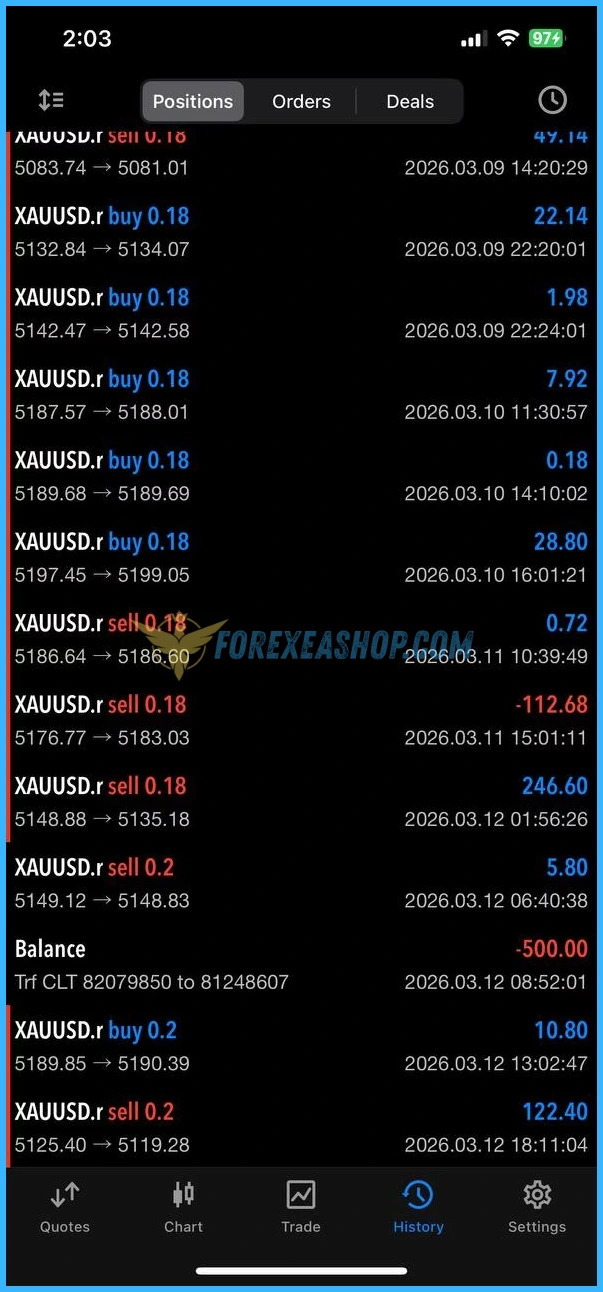Expand the sell position showing -112.68 loss
The image size is (603, 1292).
[301, 721]
